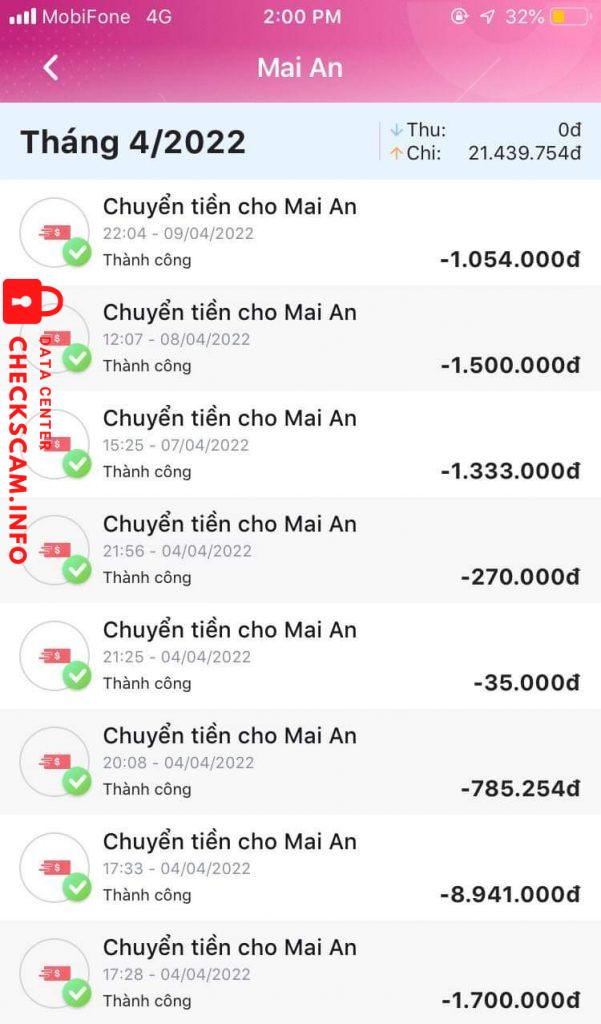Open the -1.054.000đ transfer from 09/04/2022
The image size is (601, 1024).
coord(300,233)
